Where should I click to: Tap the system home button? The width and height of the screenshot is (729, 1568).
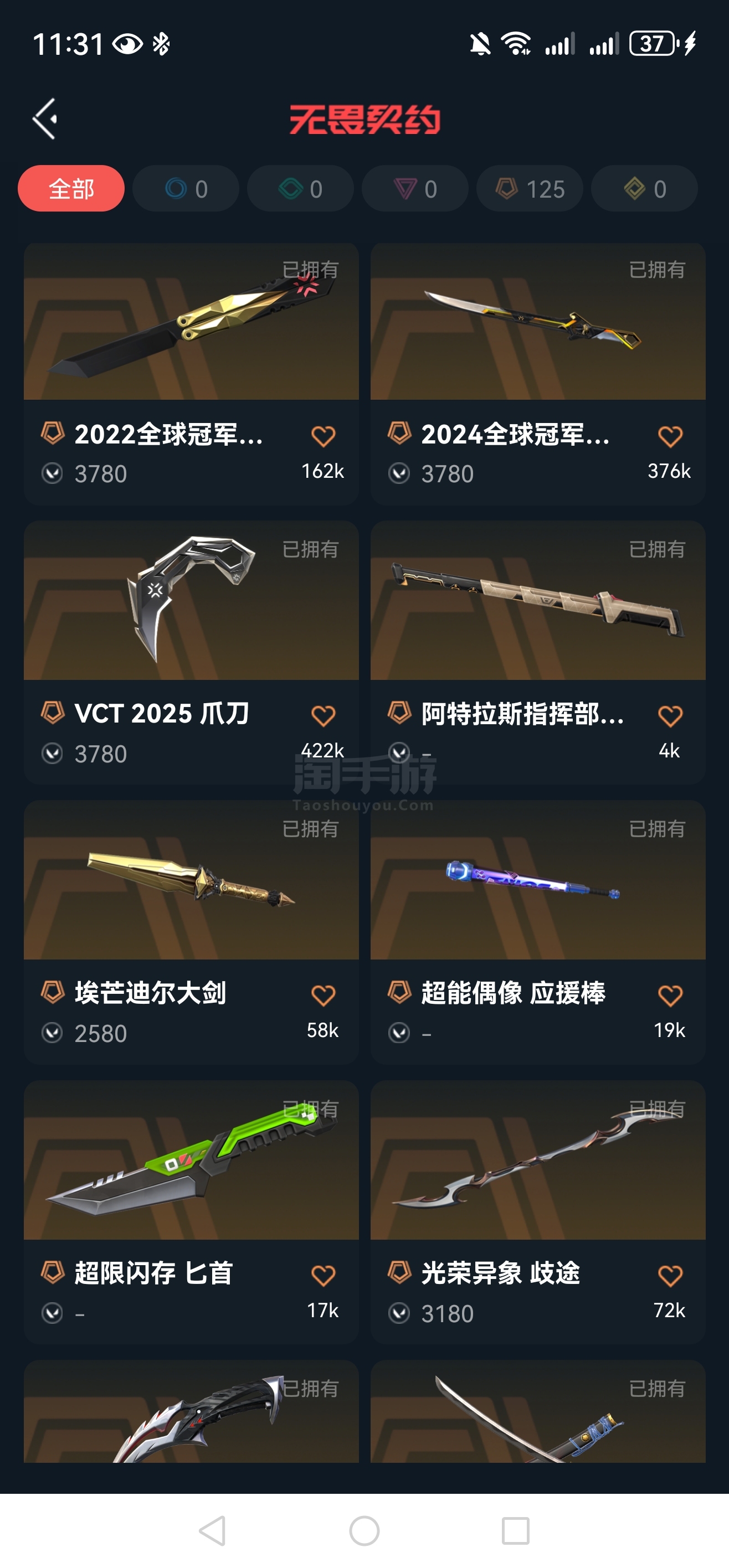pos(364,1530)
